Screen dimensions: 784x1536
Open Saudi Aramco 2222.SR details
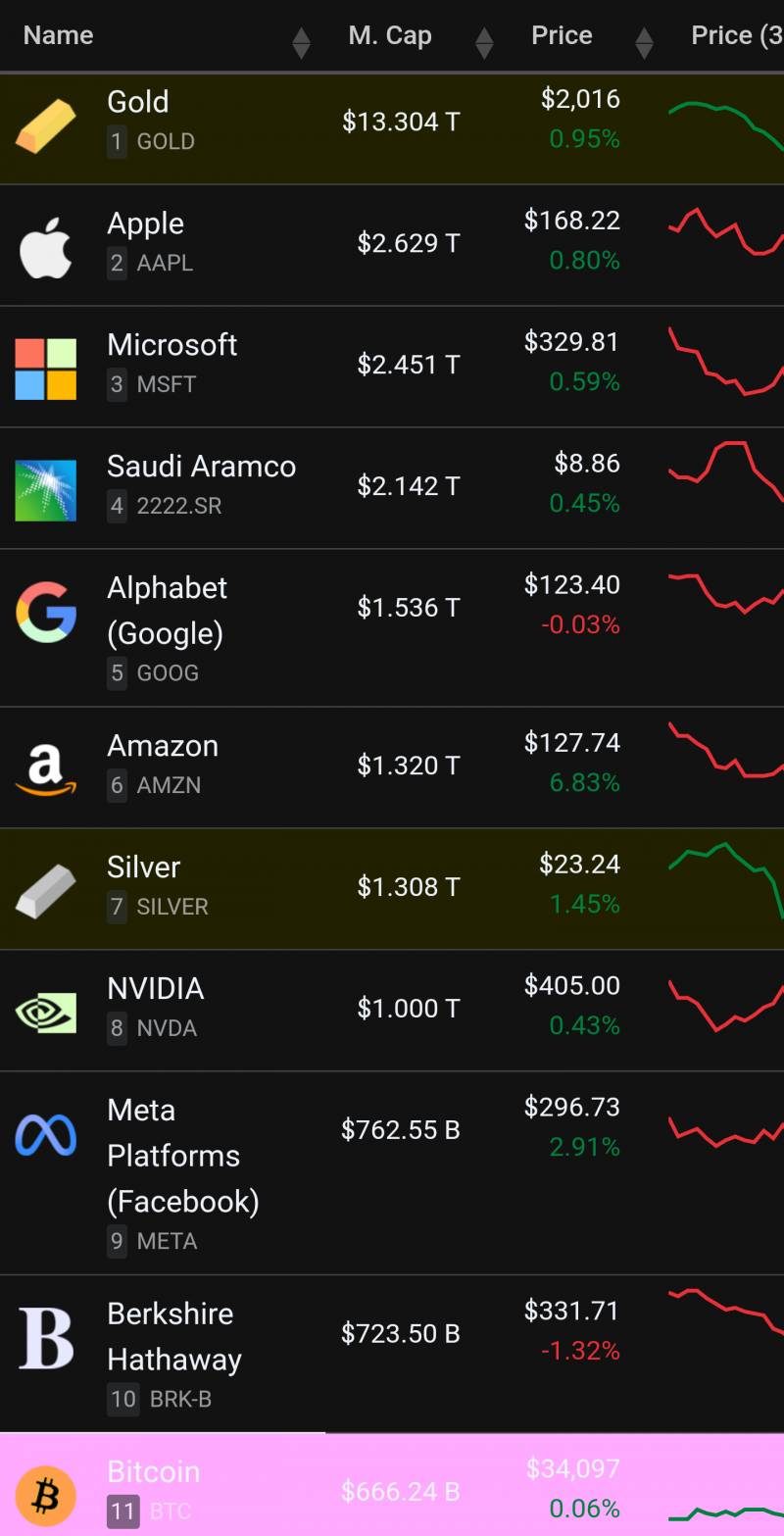point(201,467)
